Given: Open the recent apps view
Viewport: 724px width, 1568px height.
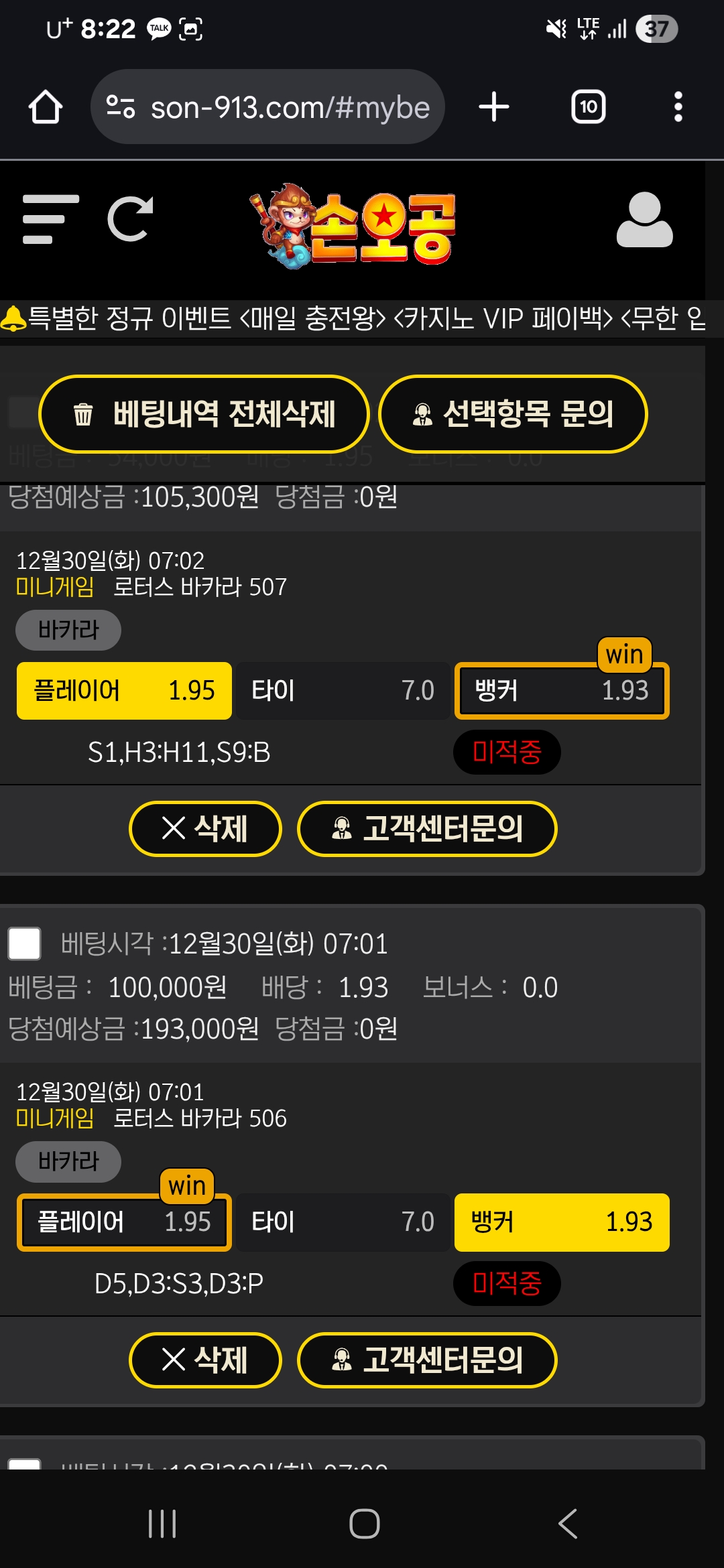Looking at the screenshot, I should (x=162, y=1524).
